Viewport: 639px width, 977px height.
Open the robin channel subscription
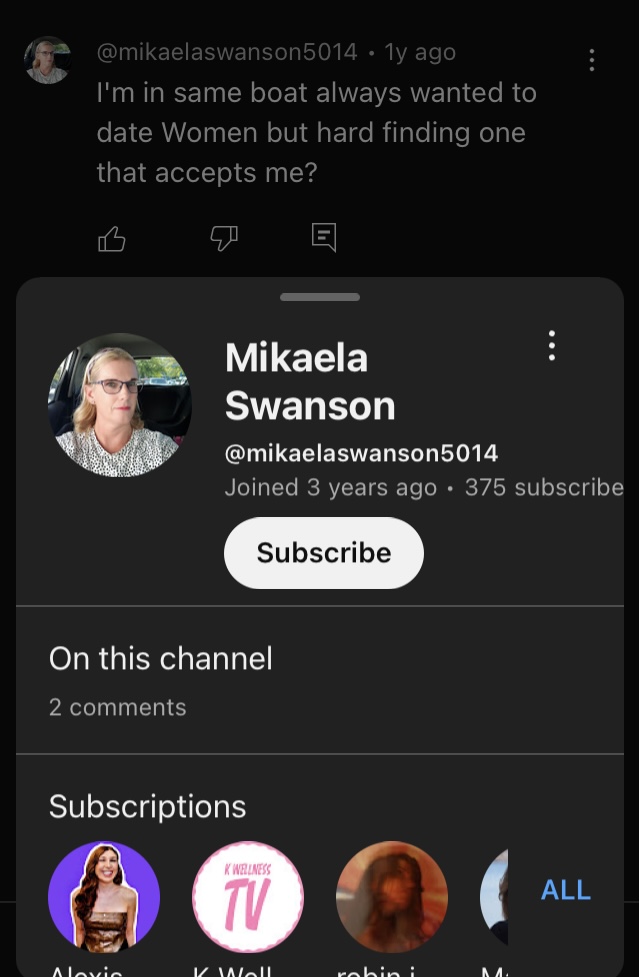point(391,896)
